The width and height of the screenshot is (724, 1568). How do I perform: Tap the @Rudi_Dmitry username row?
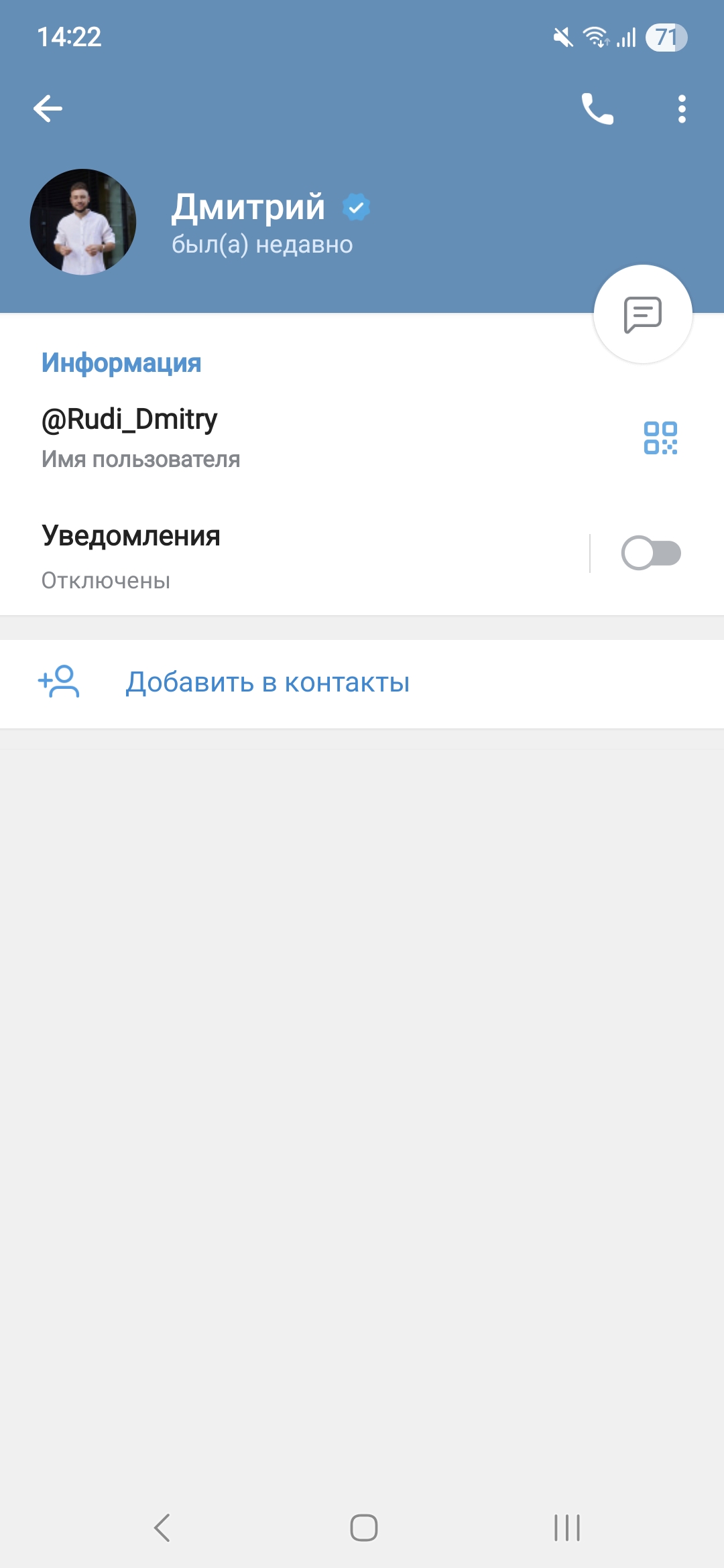click(x=268, y=437)
